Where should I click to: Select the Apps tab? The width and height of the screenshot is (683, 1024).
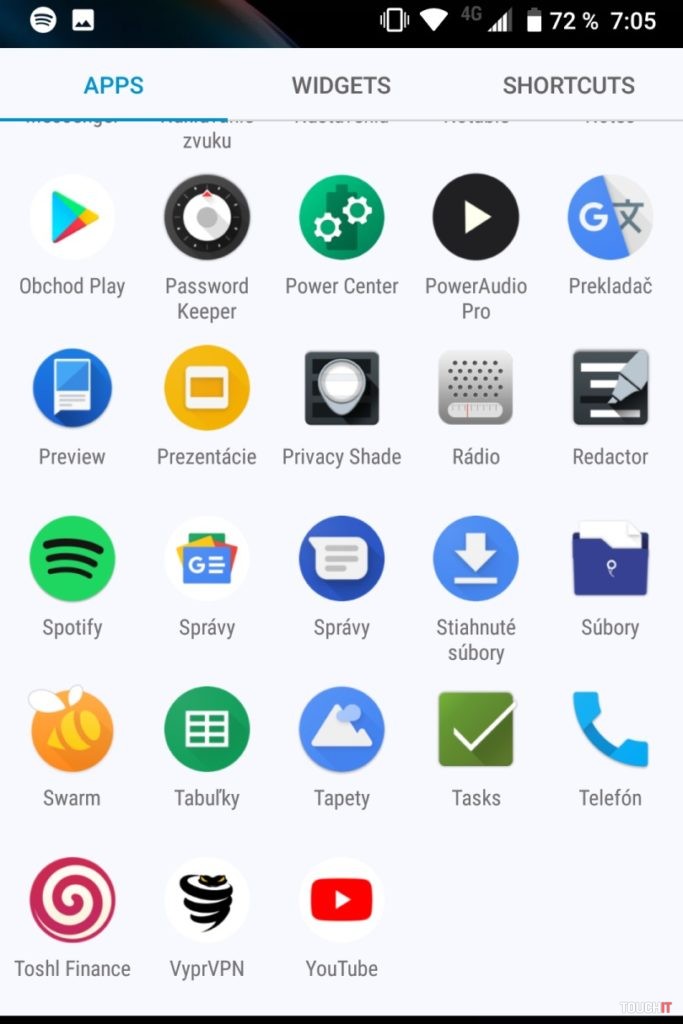(113, 85)
